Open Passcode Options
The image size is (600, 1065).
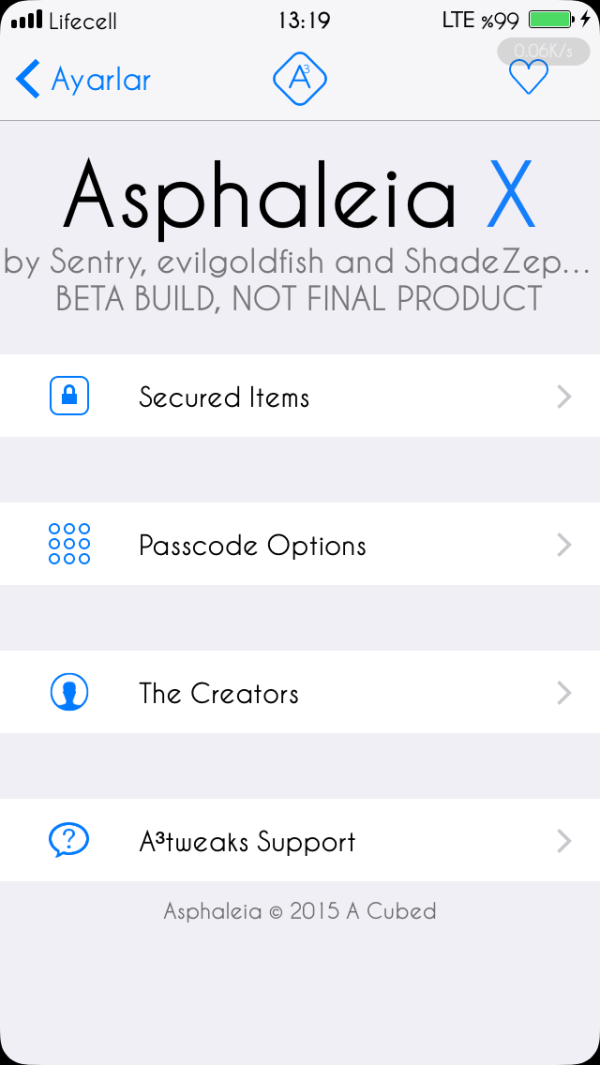click(x=300, y=544)
